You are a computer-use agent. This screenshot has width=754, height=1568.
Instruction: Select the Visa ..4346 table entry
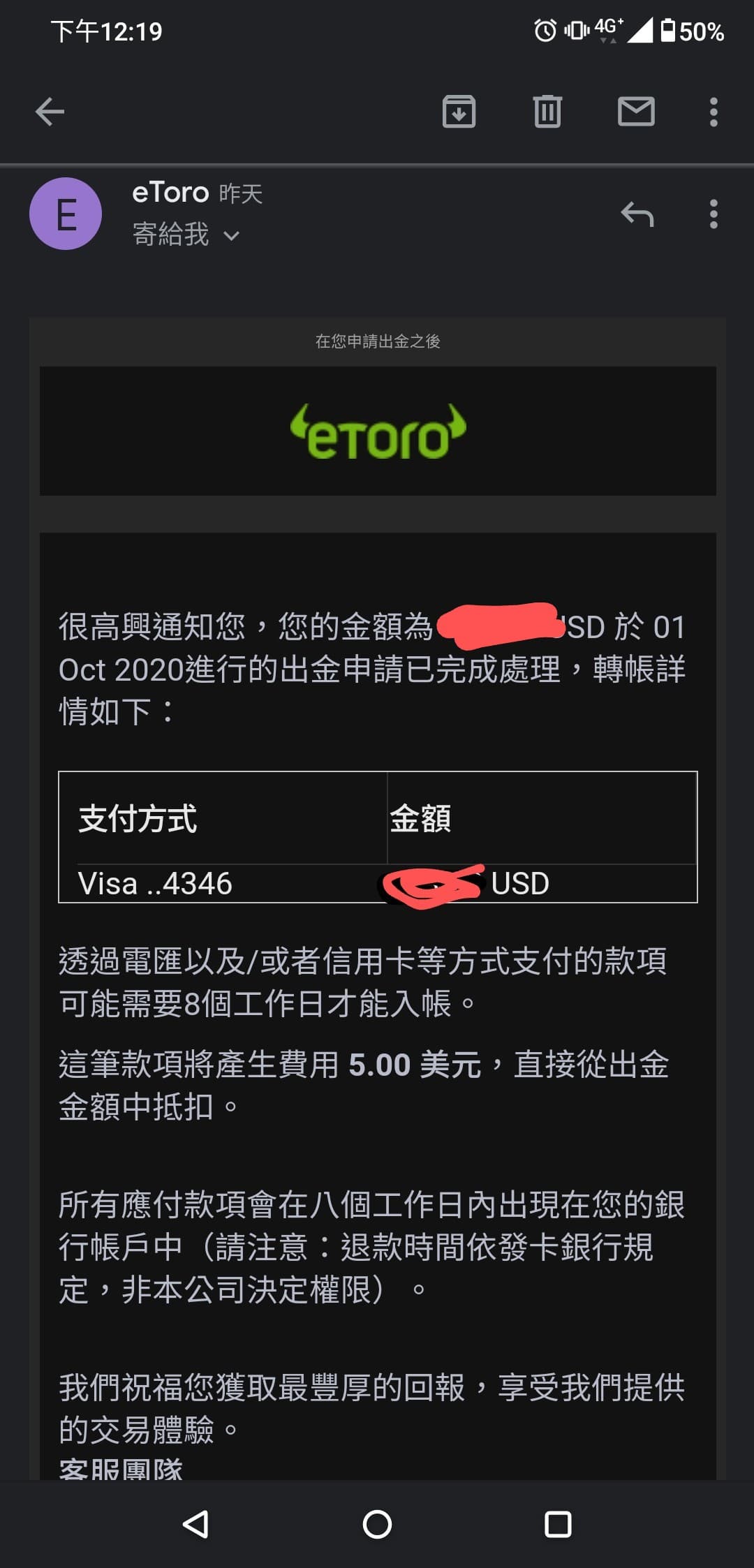(x=155, y=882)
